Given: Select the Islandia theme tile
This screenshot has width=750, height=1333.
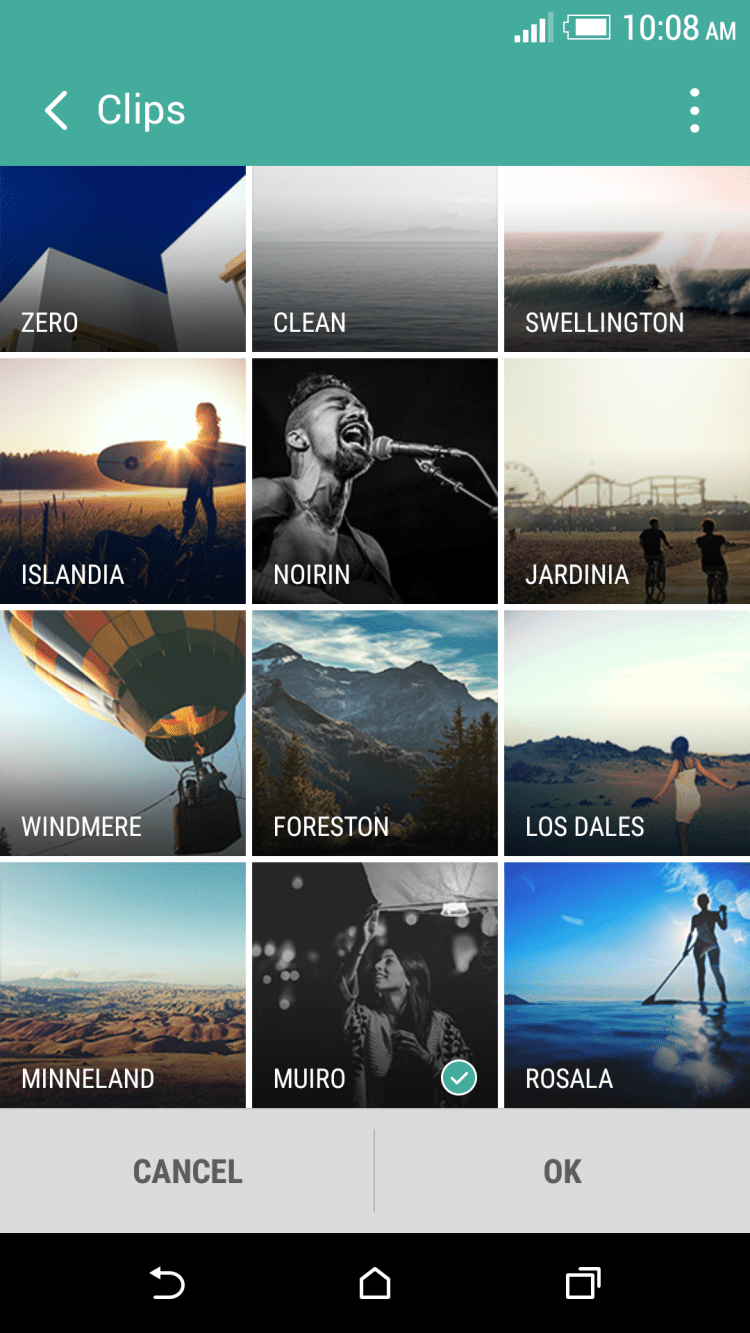Looking at the screenshot, I should point(122,481).
